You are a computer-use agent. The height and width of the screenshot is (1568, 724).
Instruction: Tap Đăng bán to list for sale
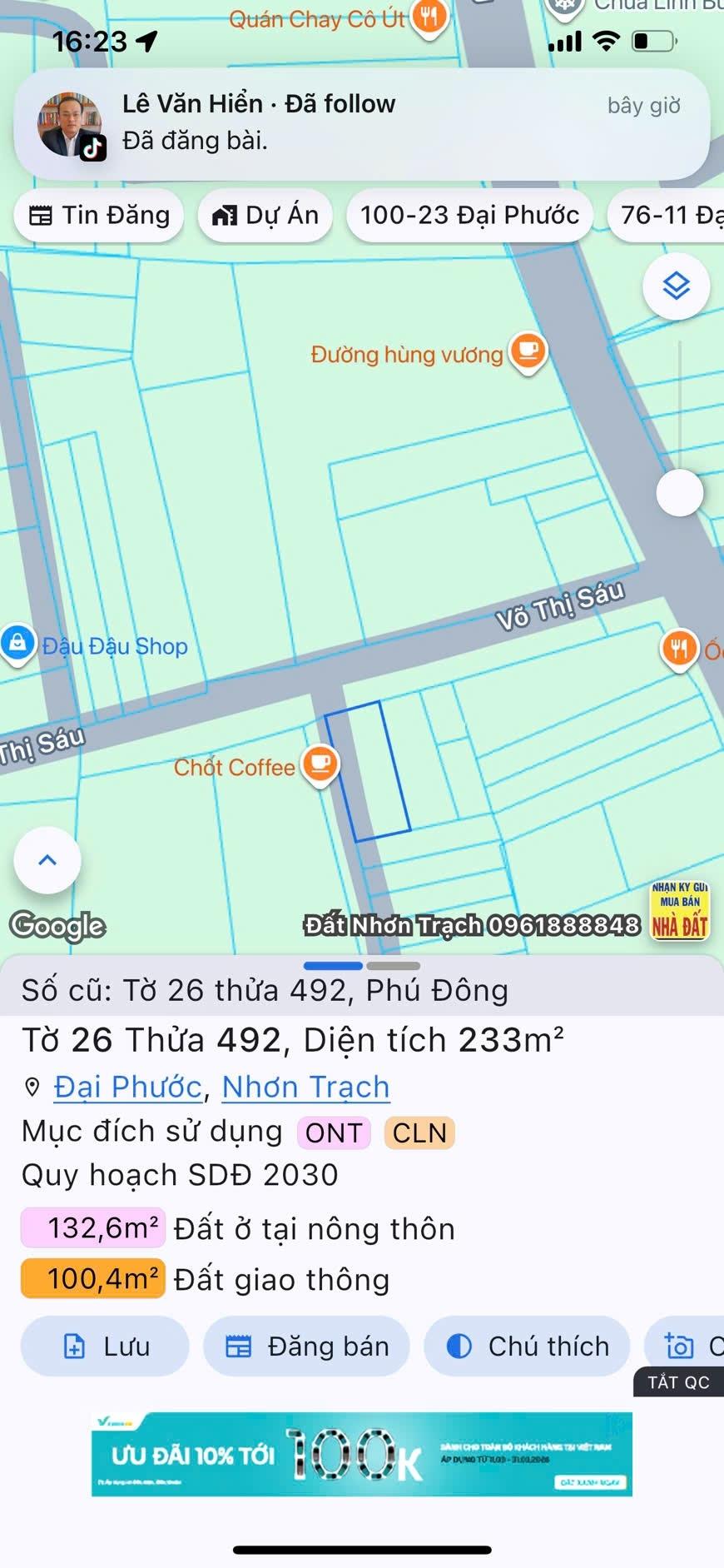pos(306,1346)
